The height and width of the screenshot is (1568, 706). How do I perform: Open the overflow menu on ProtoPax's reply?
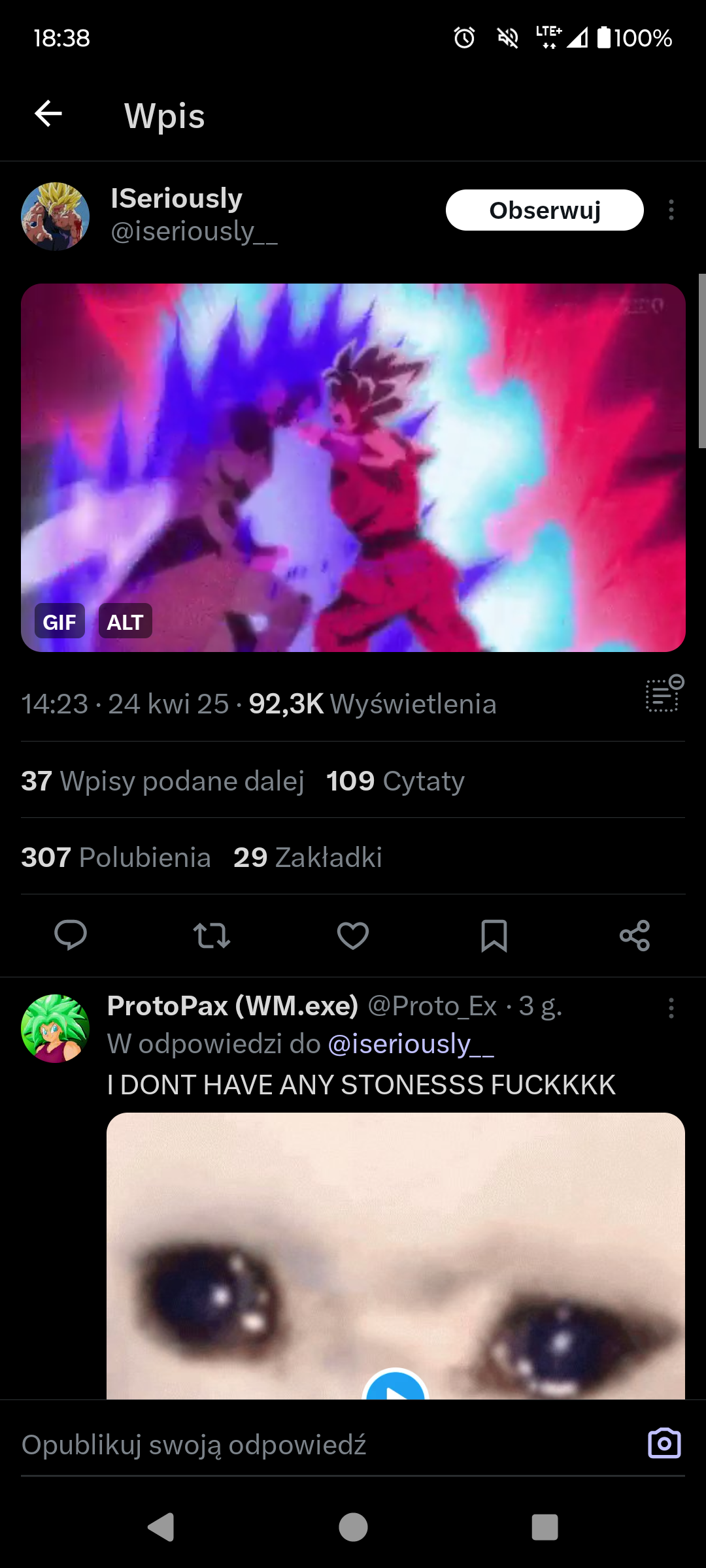click(x=671, y=1008)
